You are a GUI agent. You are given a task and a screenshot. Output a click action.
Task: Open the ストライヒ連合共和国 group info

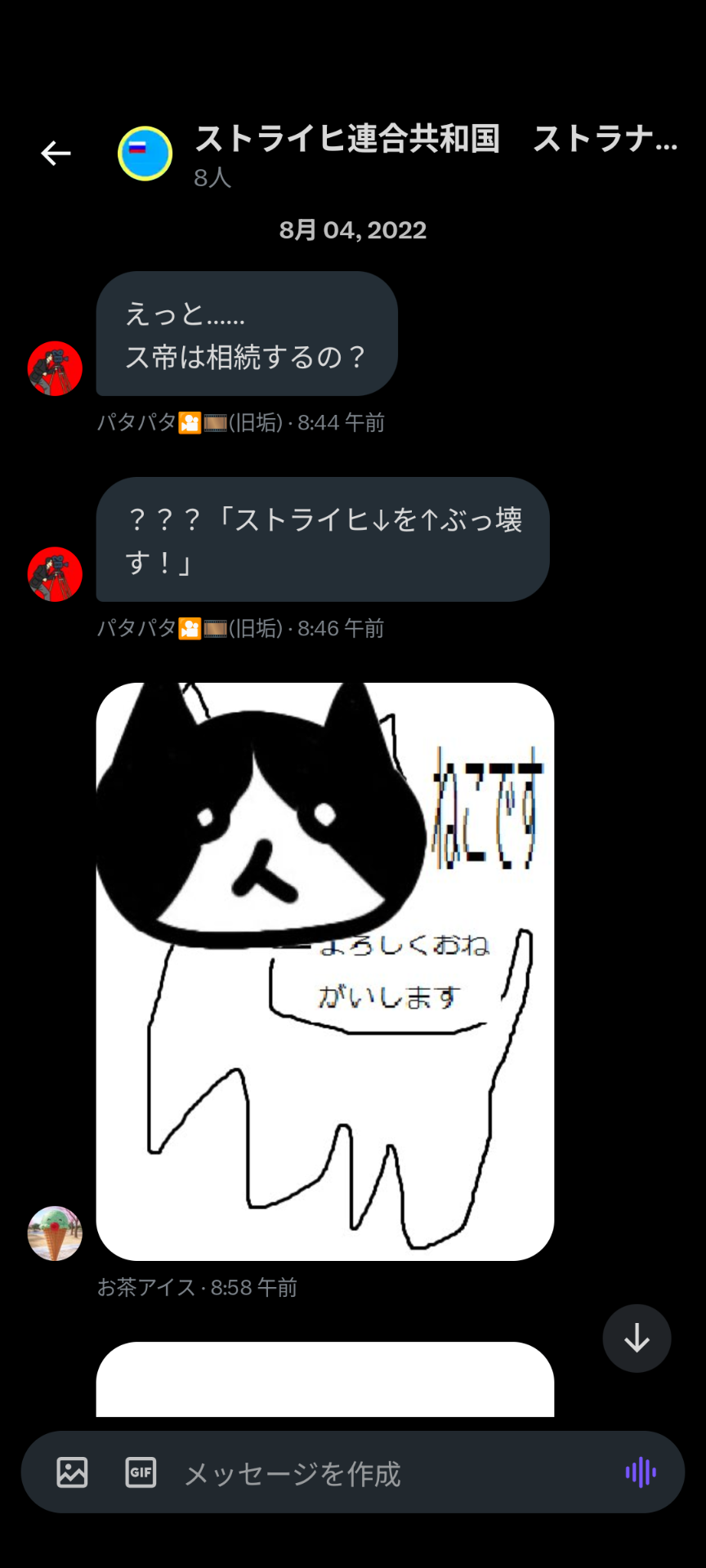click(435, 140)
